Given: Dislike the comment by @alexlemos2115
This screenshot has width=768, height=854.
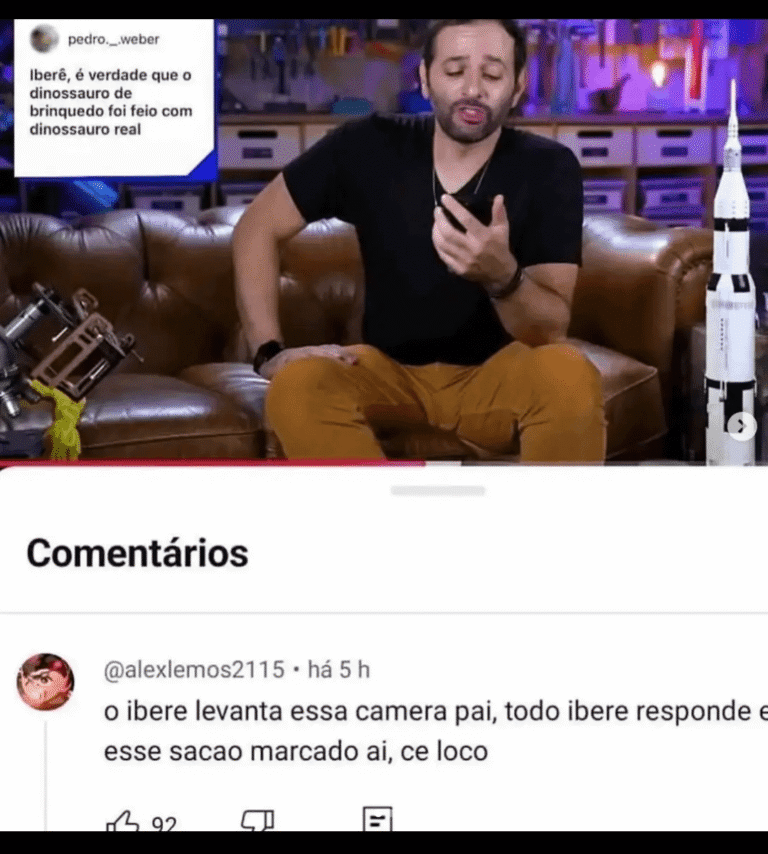Looking at the screenshot, I should click(x=257, y=821).
